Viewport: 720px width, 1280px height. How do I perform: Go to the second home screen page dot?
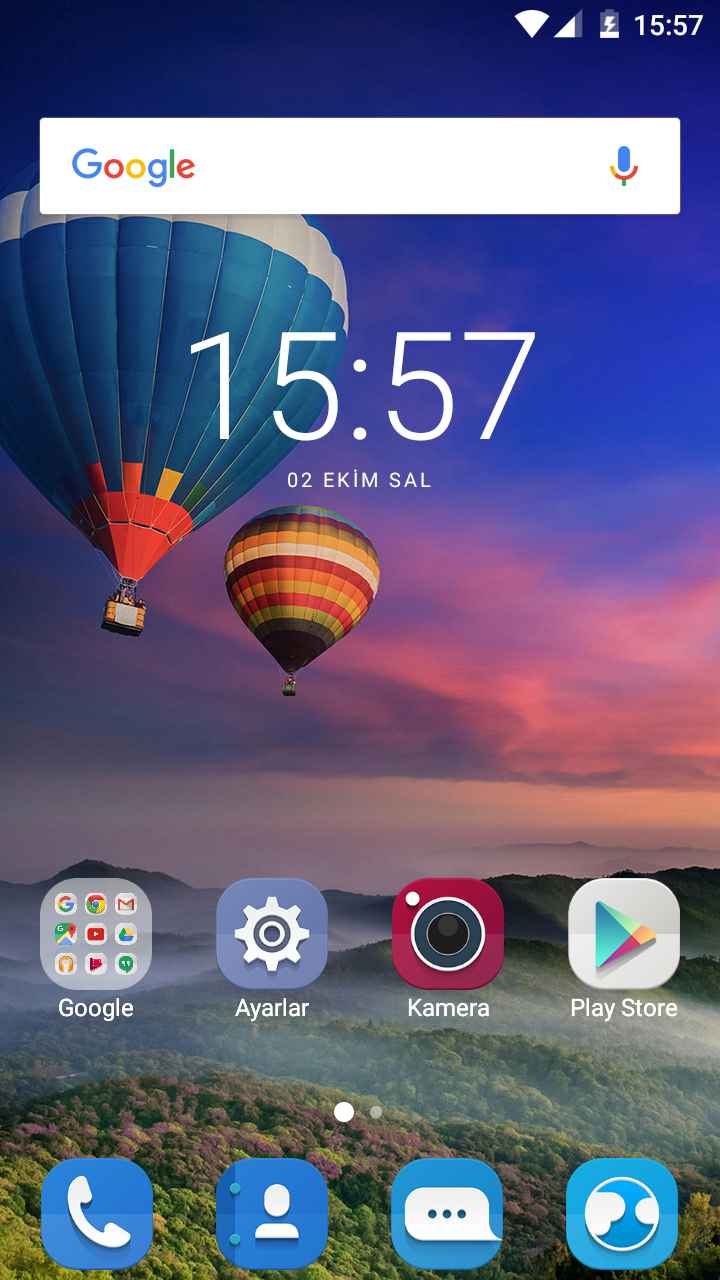[x=376, y=1111]
